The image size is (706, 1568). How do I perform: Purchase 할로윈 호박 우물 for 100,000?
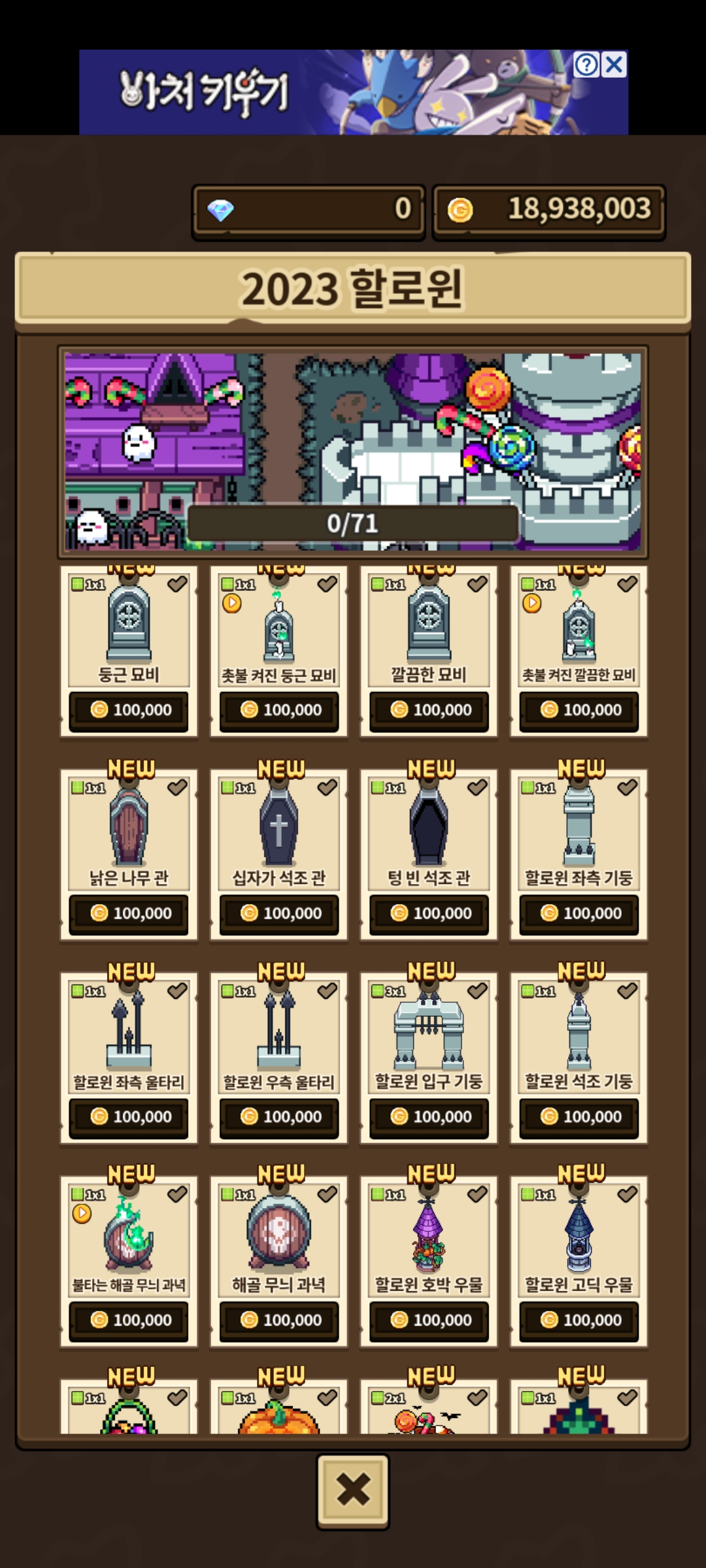[429, 1320]
